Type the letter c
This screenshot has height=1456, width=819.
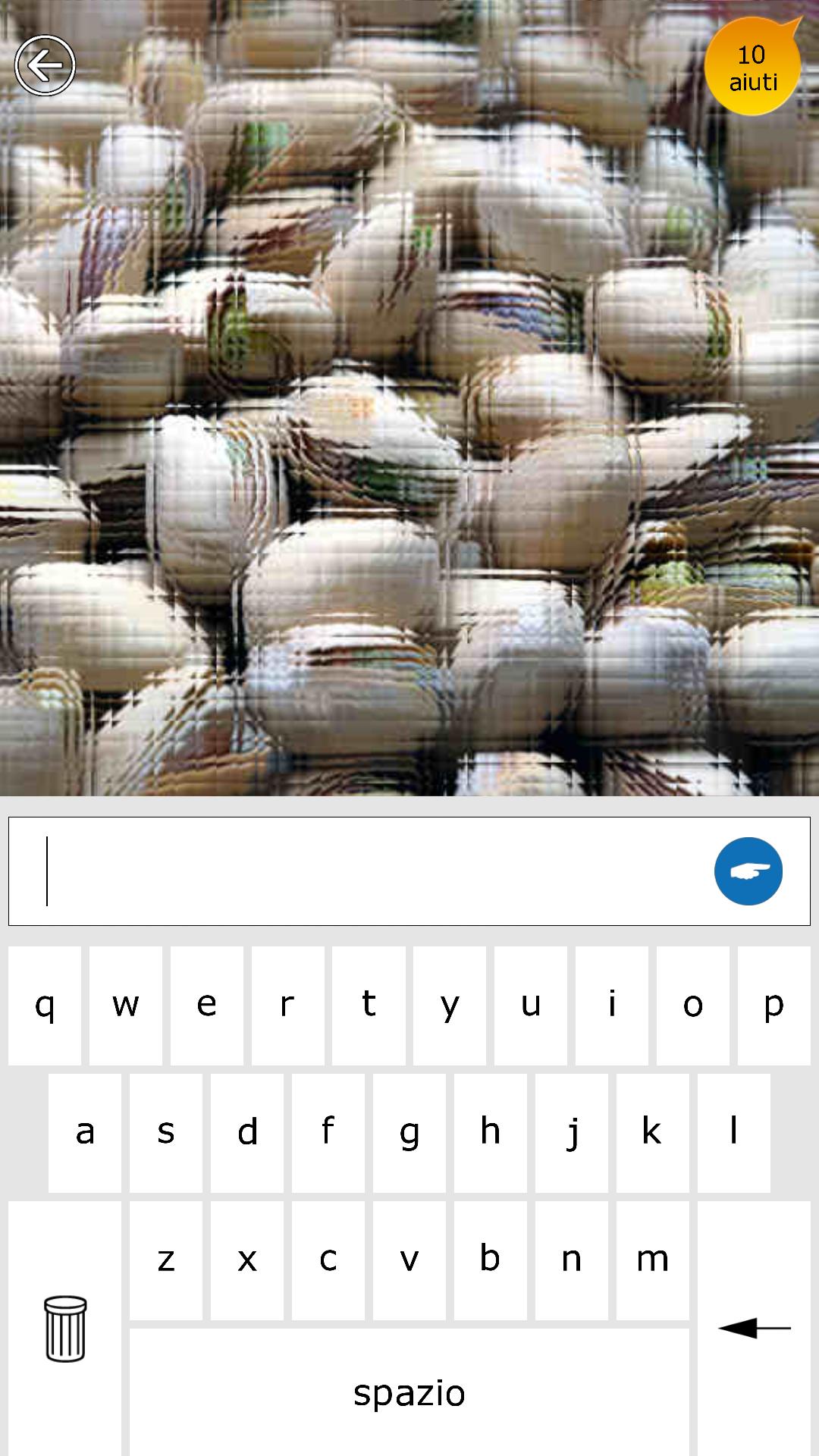328,1260
